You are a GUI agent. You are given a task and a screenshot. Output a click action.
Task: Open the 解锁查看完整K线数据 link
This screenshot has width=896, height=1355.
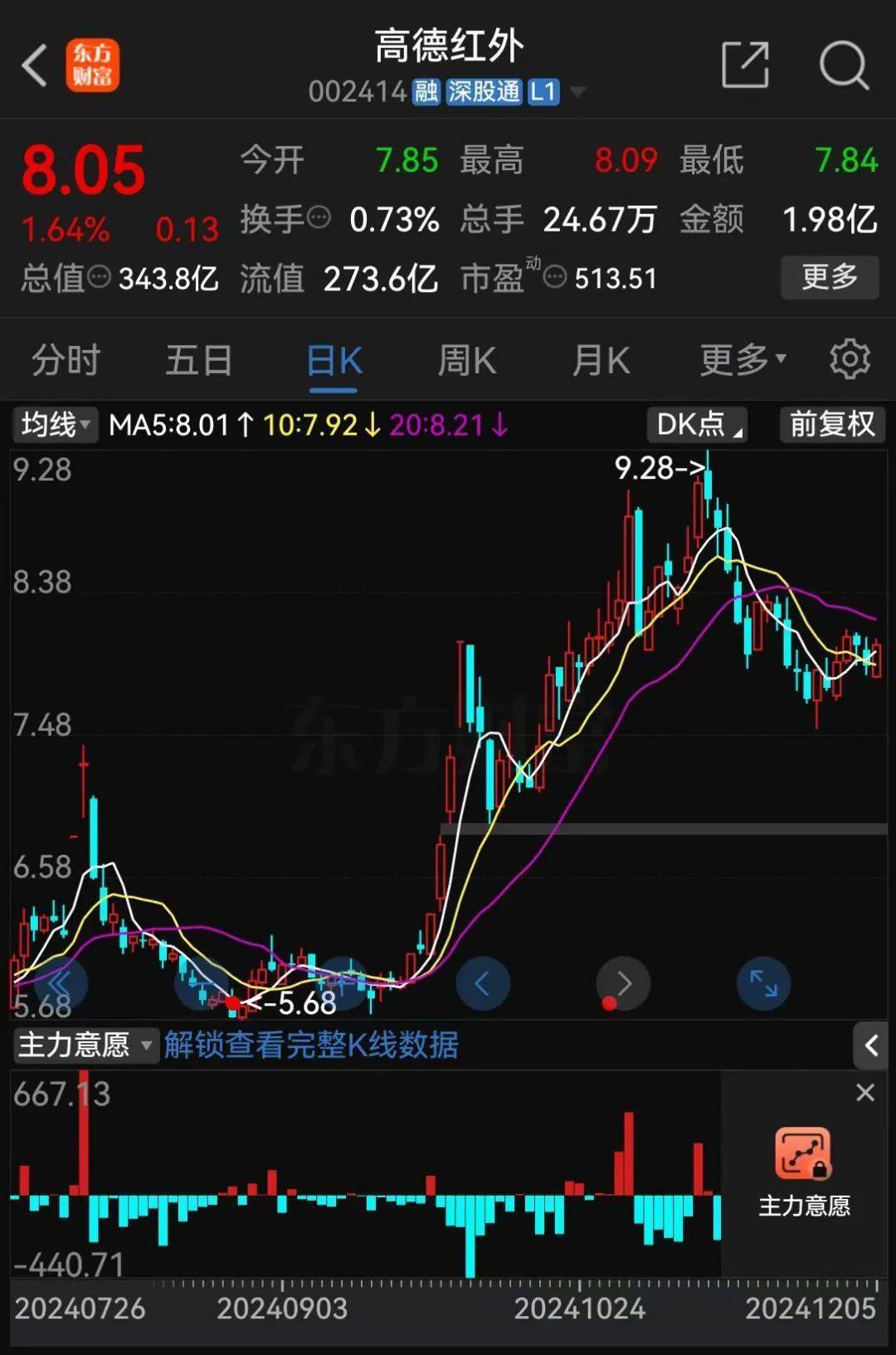point(311,1045)
